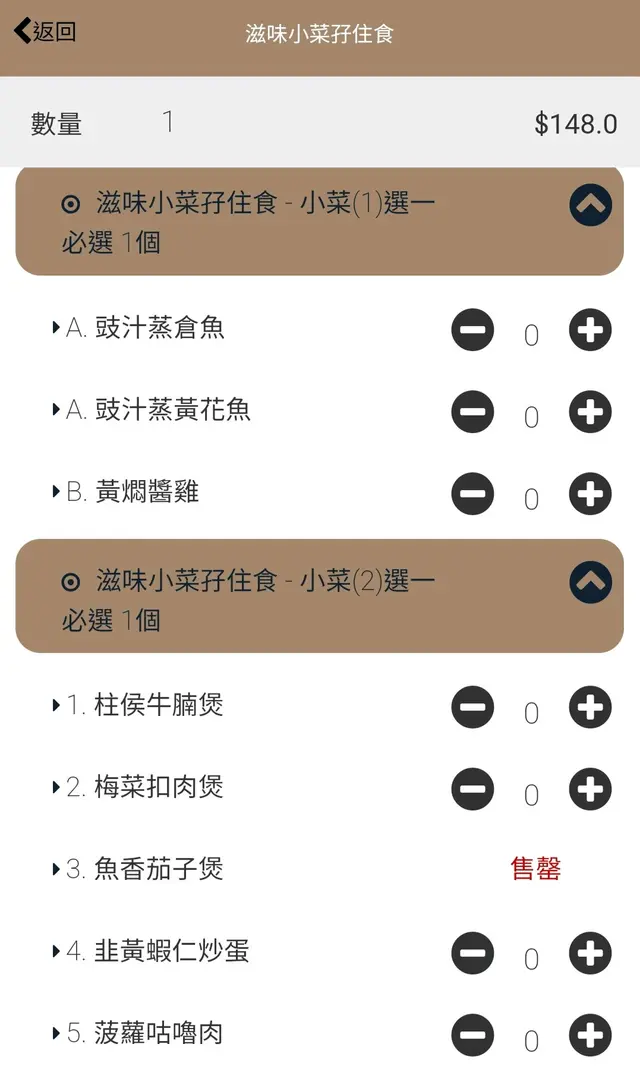
Task: Go back with the 返回 button
Action: [x=45, y=32]
